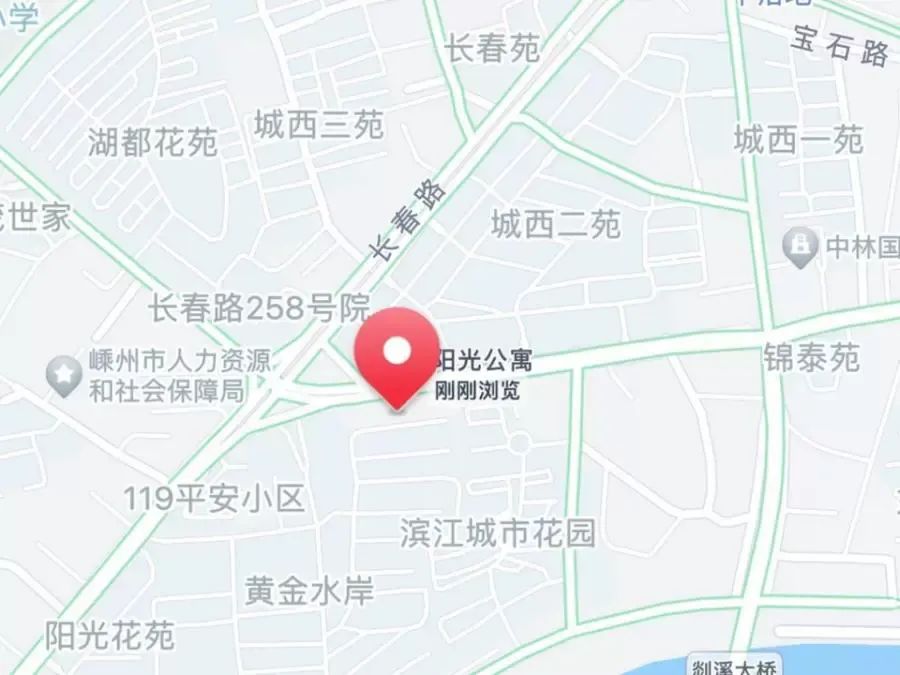900x675 pixels.
Task: Open the 嵊州市人力资源和社会保障局 map marker
Action: [66, 375]
